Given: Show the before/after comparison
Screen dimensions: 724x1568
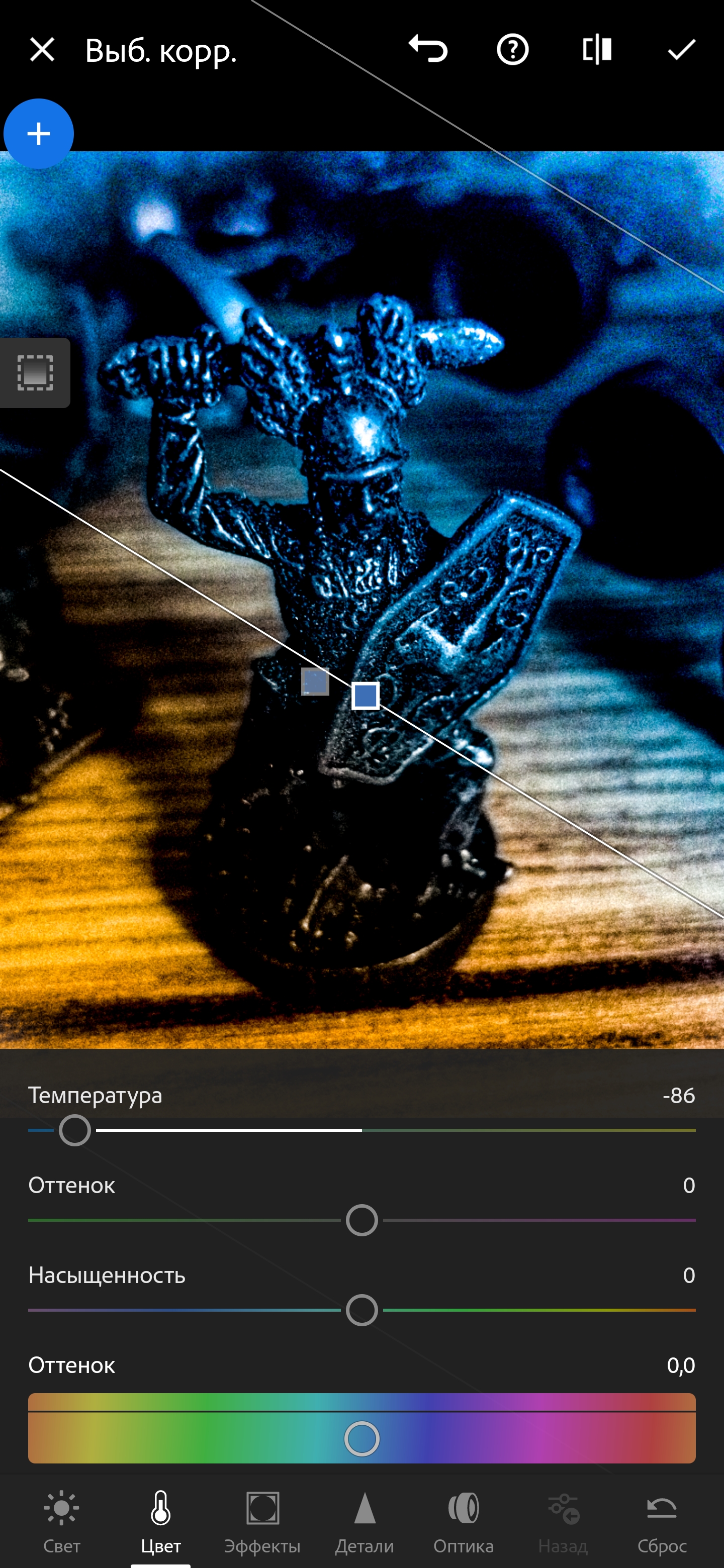Looking at the screenshot, I should pos(597,49).
